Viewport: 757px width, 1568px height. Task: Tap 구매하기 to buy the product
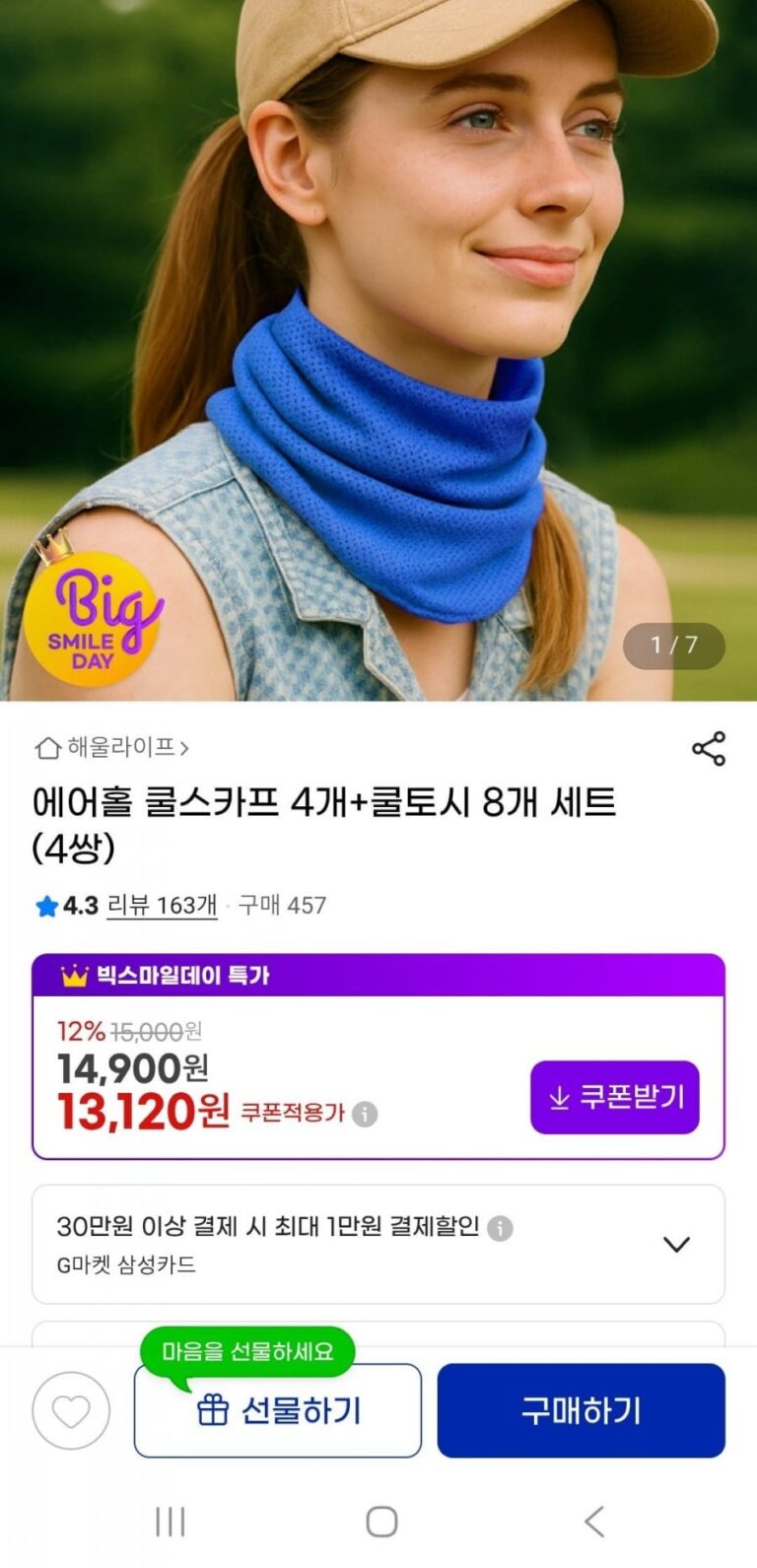tap(582, 1410)
